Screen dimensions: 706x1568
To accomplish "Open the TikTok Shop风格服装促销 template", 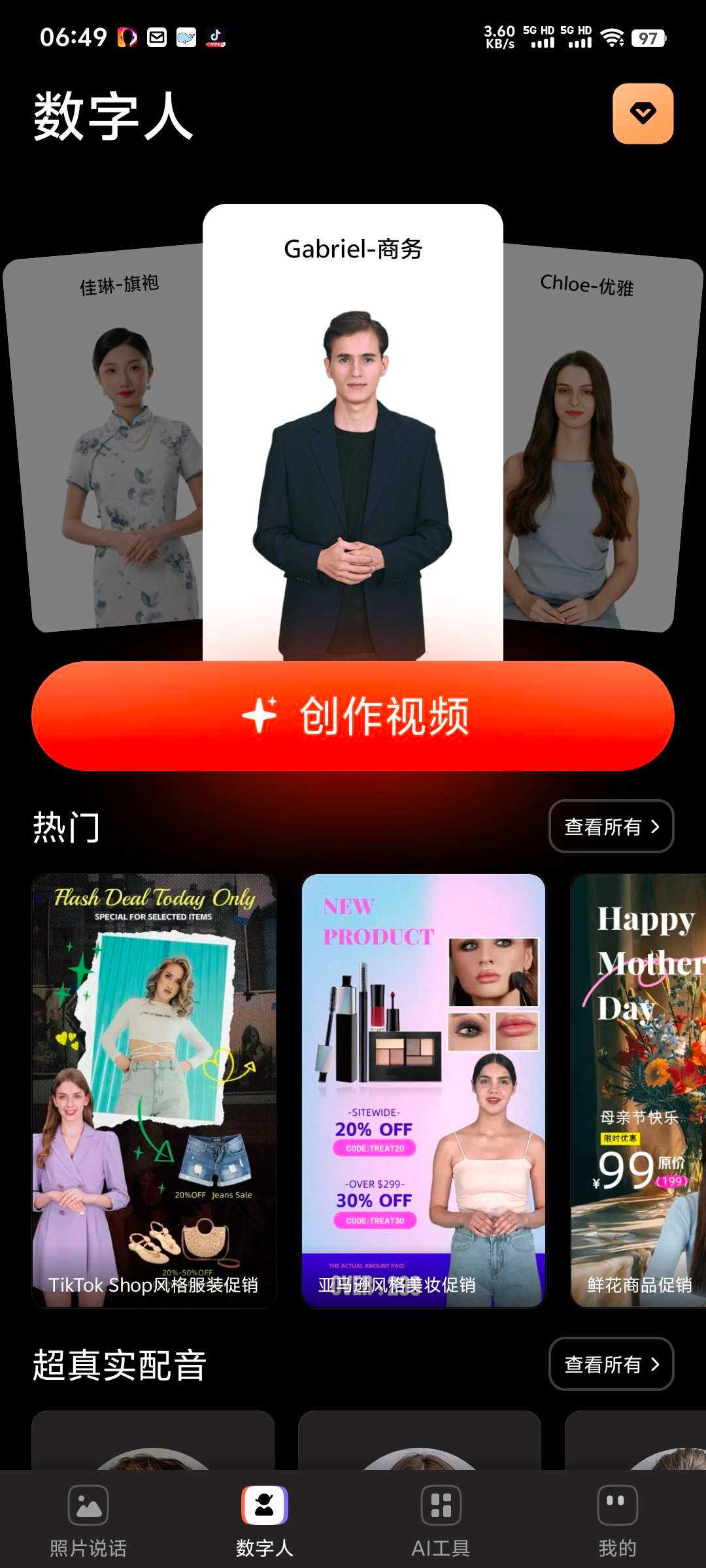I will (x=154, y=1090).
